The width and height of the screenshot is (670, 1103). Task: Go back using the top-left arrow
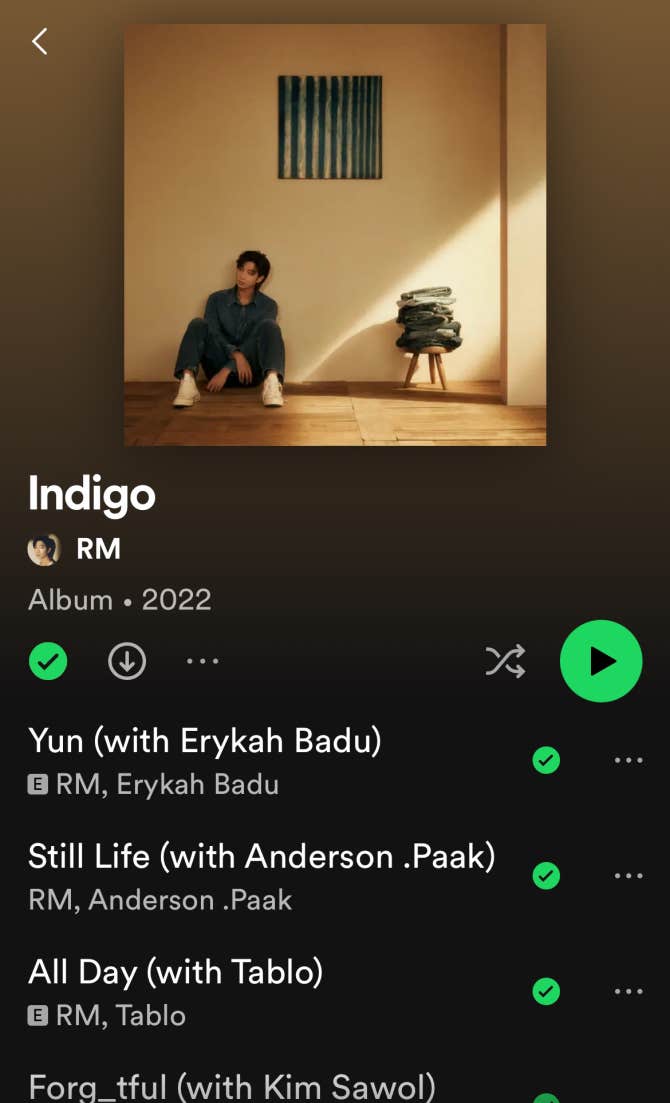pos(40,41)
